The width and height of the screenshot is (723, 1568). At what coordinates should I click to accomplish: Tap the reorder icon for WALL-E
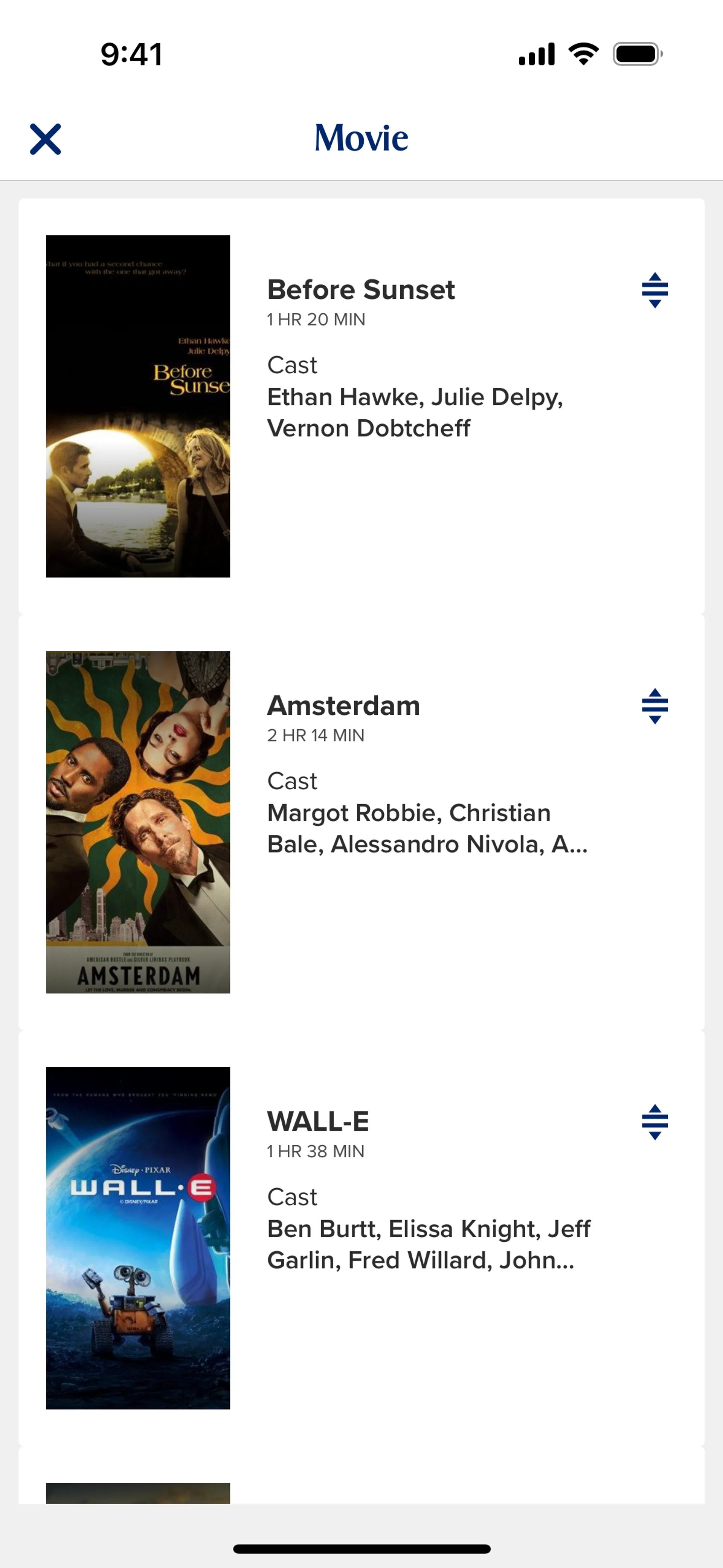tap(655, 1122)
